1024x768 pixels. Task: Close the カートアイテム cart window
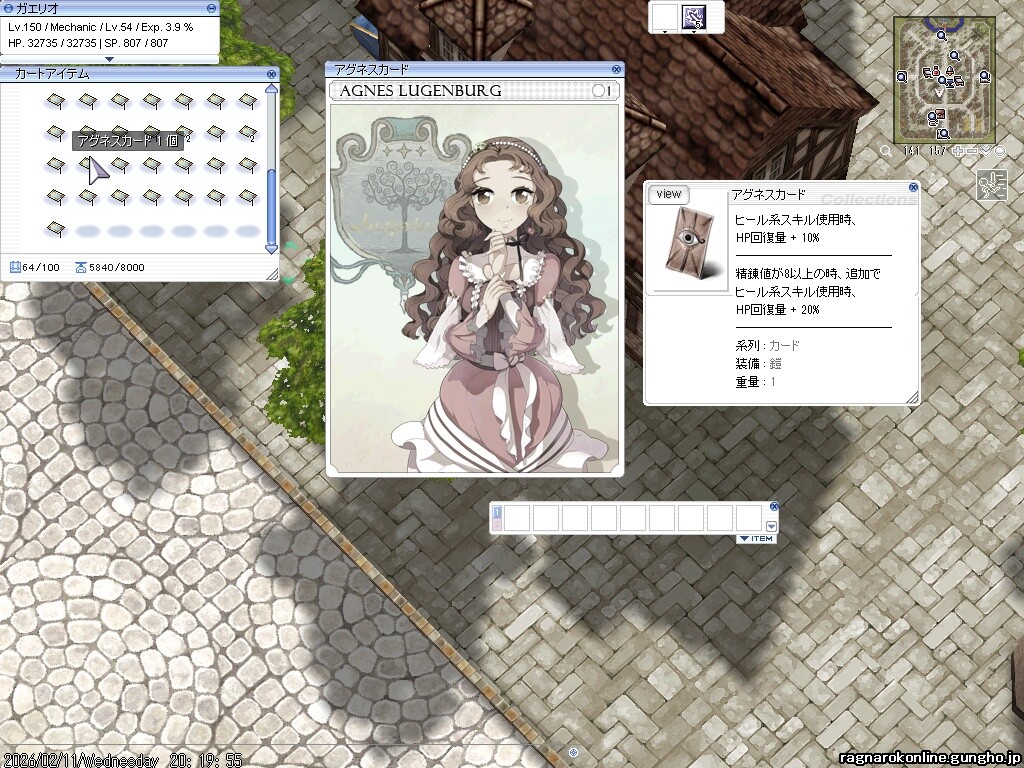pos(271,74)
